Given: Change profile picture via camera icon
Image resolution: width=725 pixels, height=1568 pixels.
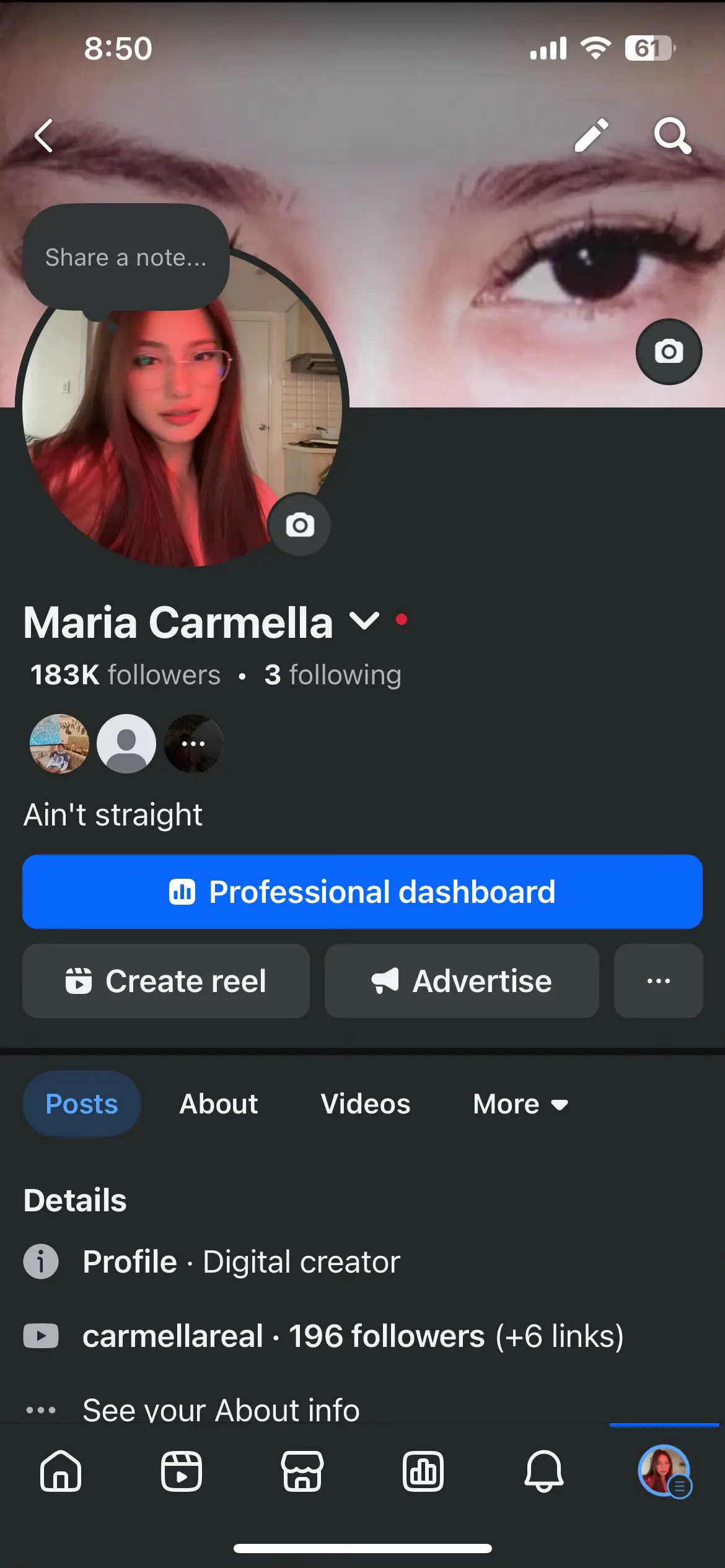Looking at the screenshot, I should click(299, 525).
